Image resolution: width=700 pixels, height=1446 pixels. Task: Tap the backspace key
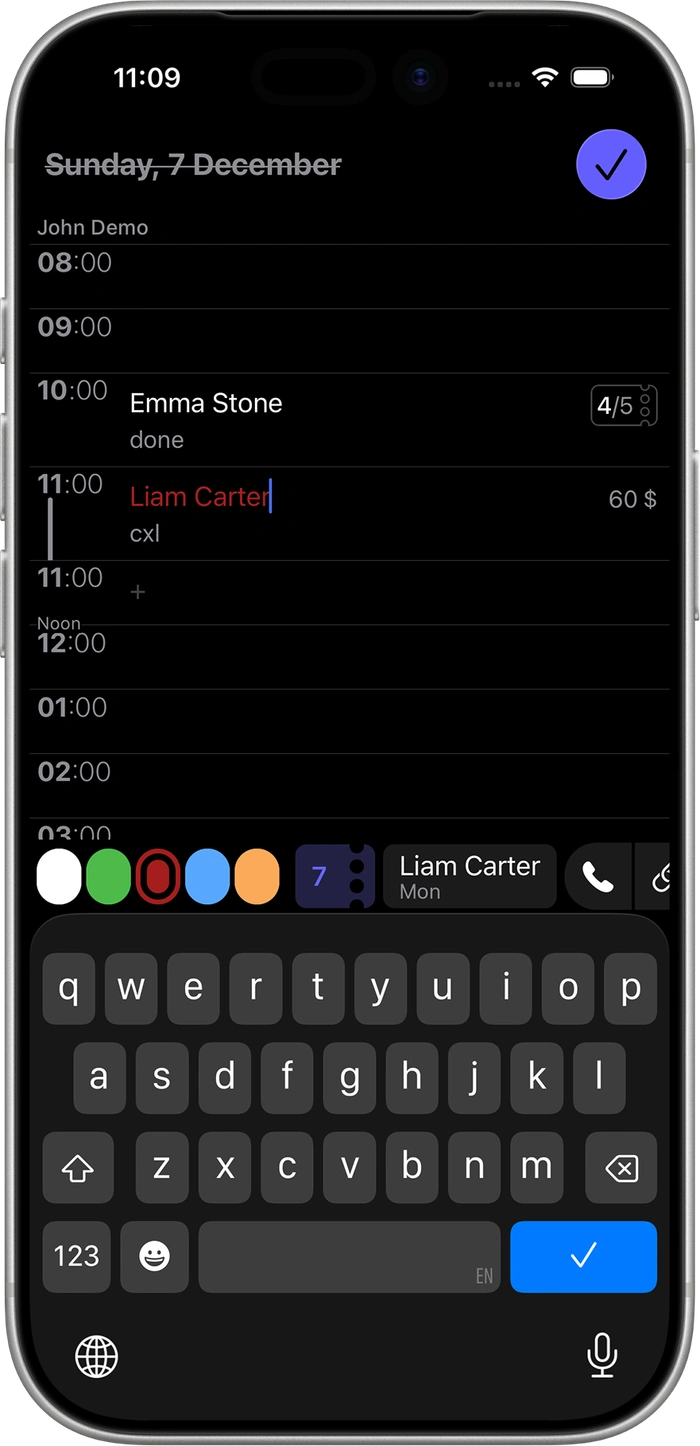click(621, 1167)
